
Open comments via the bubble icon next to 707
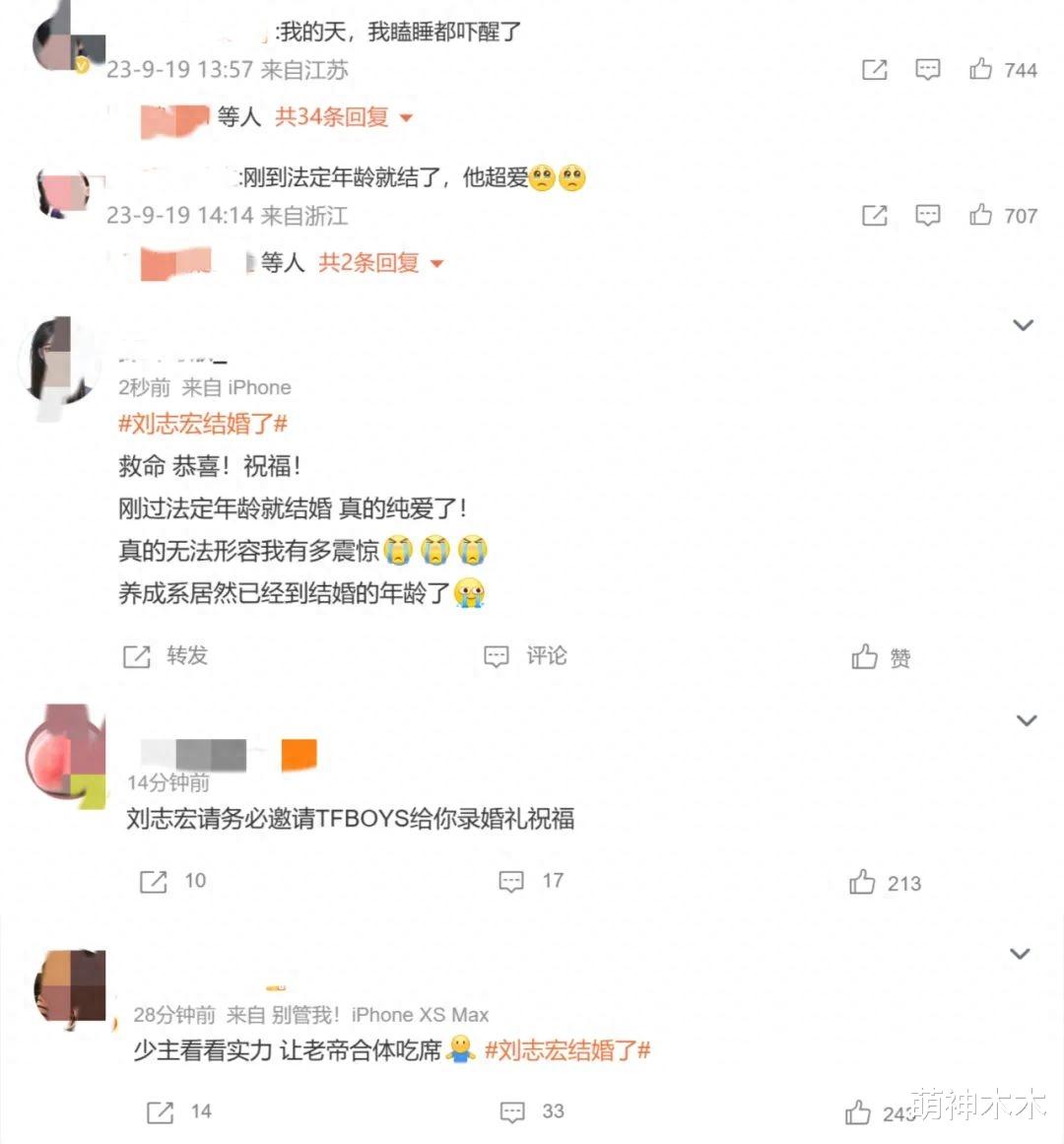[927, 215]
